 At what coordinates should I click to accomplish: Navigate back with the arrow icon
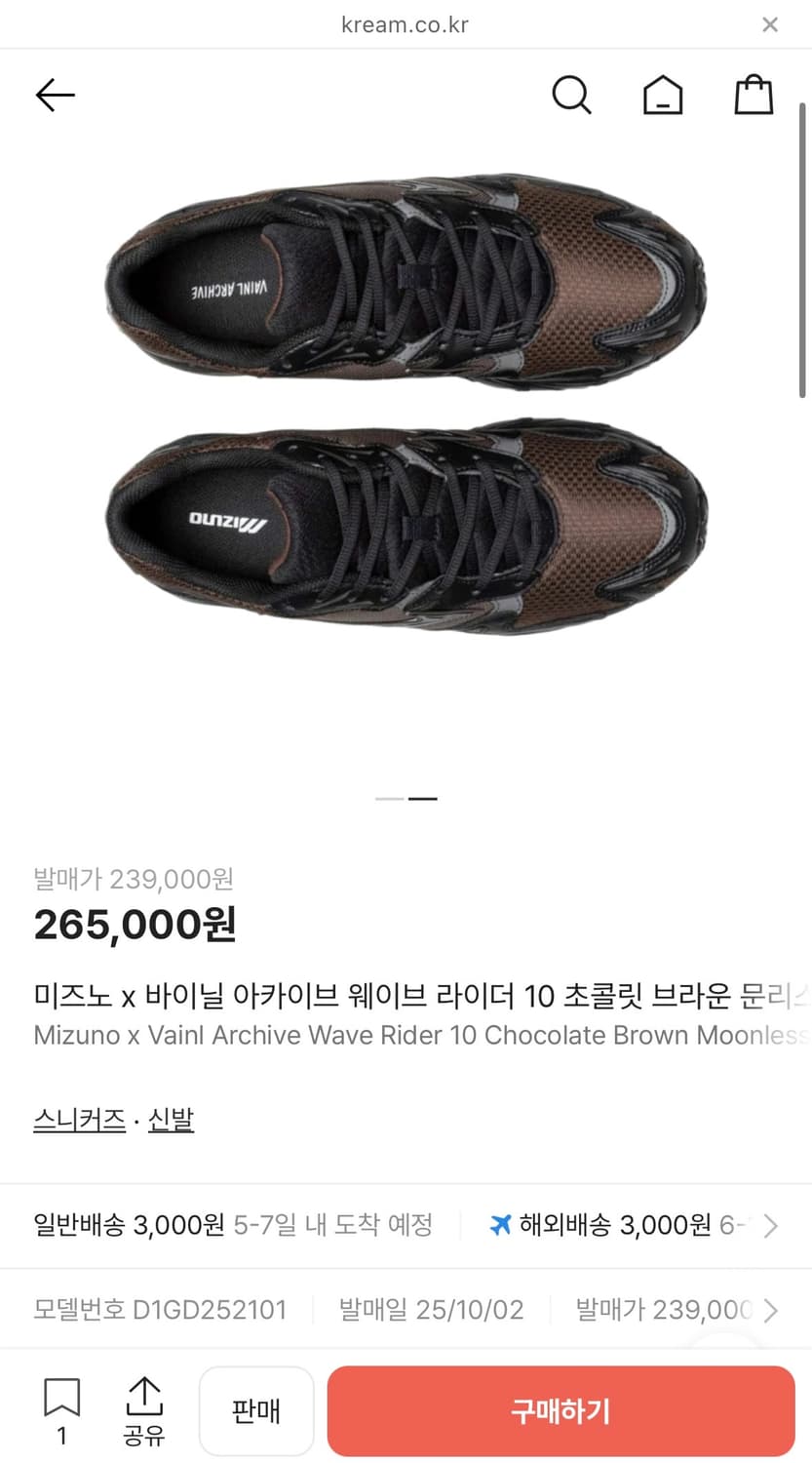[55, 95]
